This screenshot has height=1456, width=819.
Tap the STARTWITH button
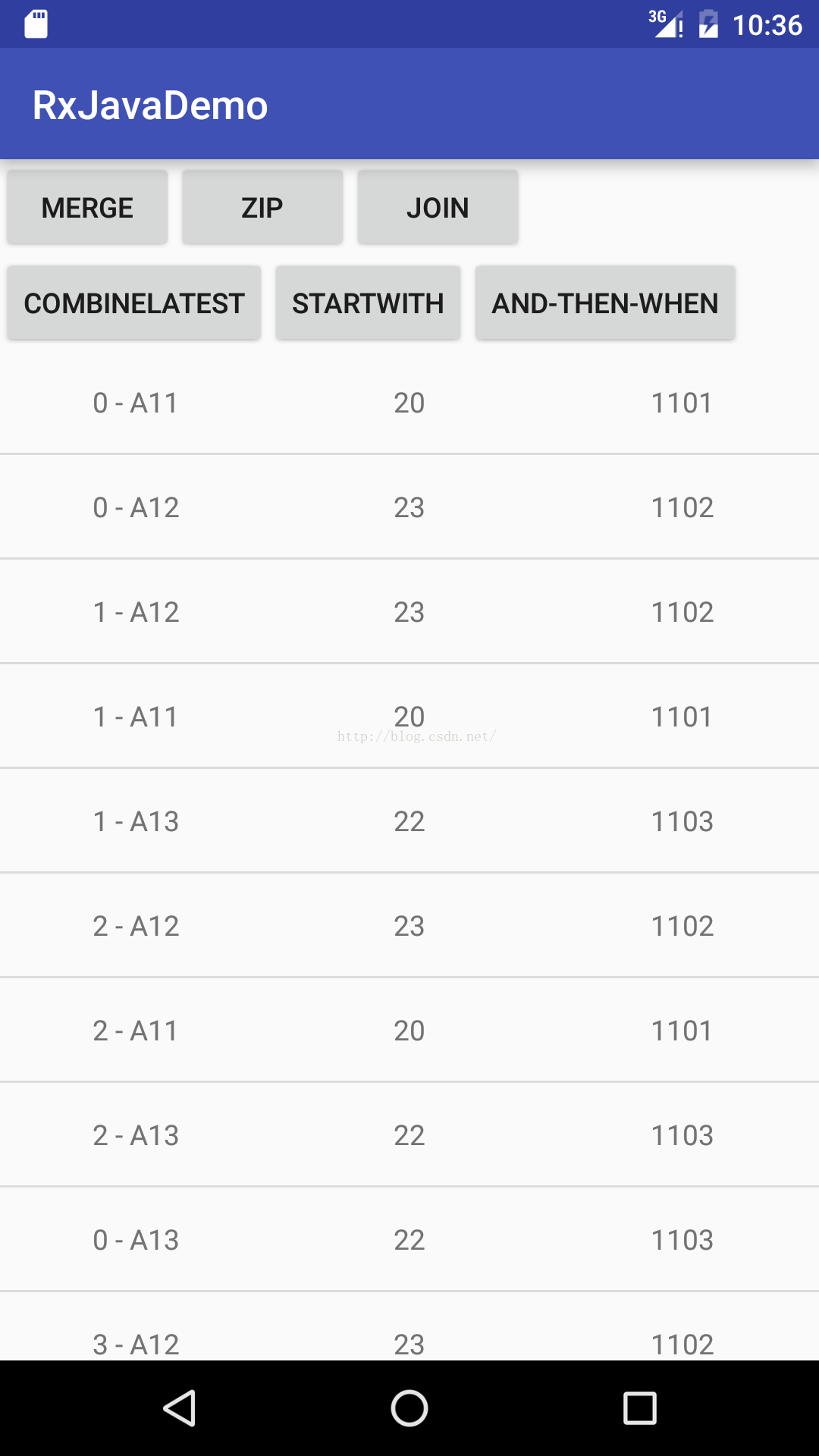(x=368, y=303)
